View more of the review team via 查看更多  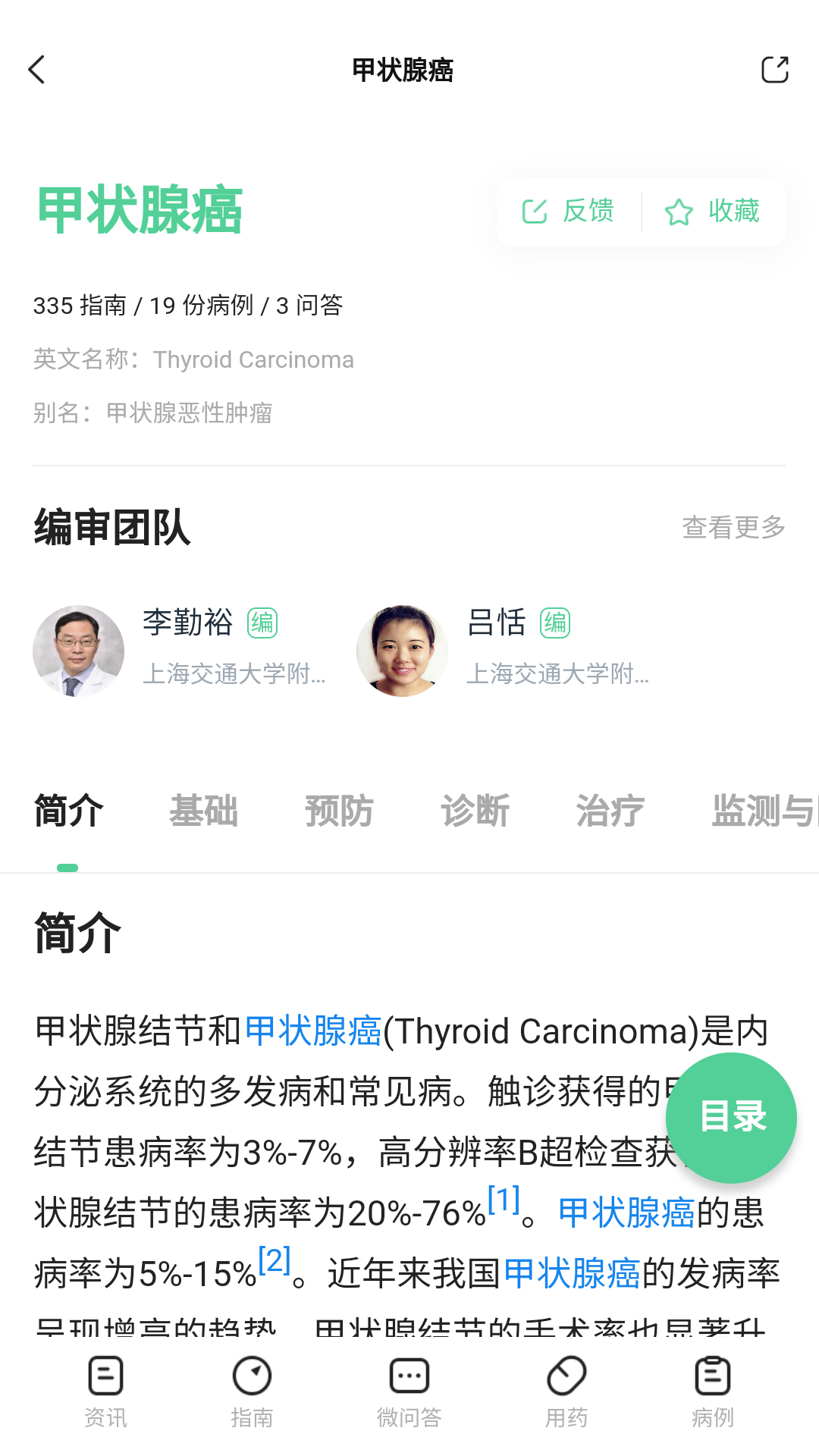pyautogui.click(x=733, y=527)
